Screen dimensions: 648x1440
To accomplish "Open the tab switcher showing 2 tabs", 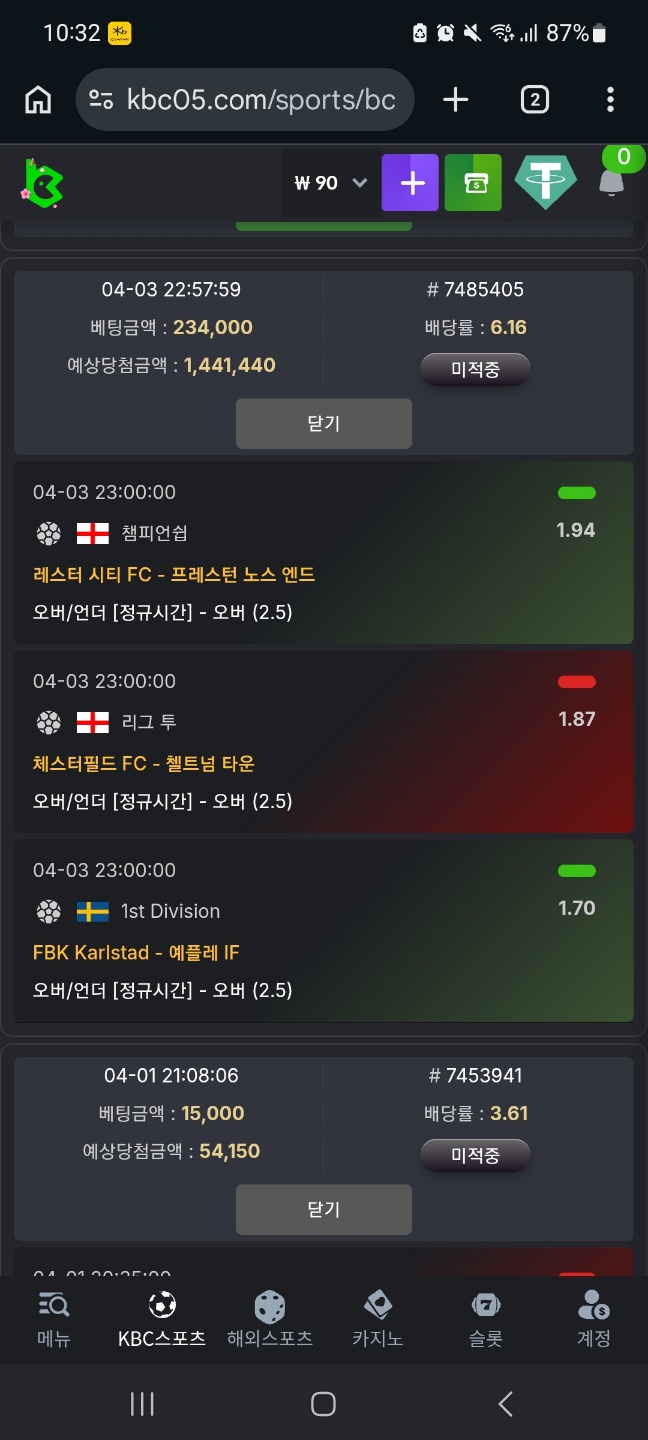I will point(535,100).
